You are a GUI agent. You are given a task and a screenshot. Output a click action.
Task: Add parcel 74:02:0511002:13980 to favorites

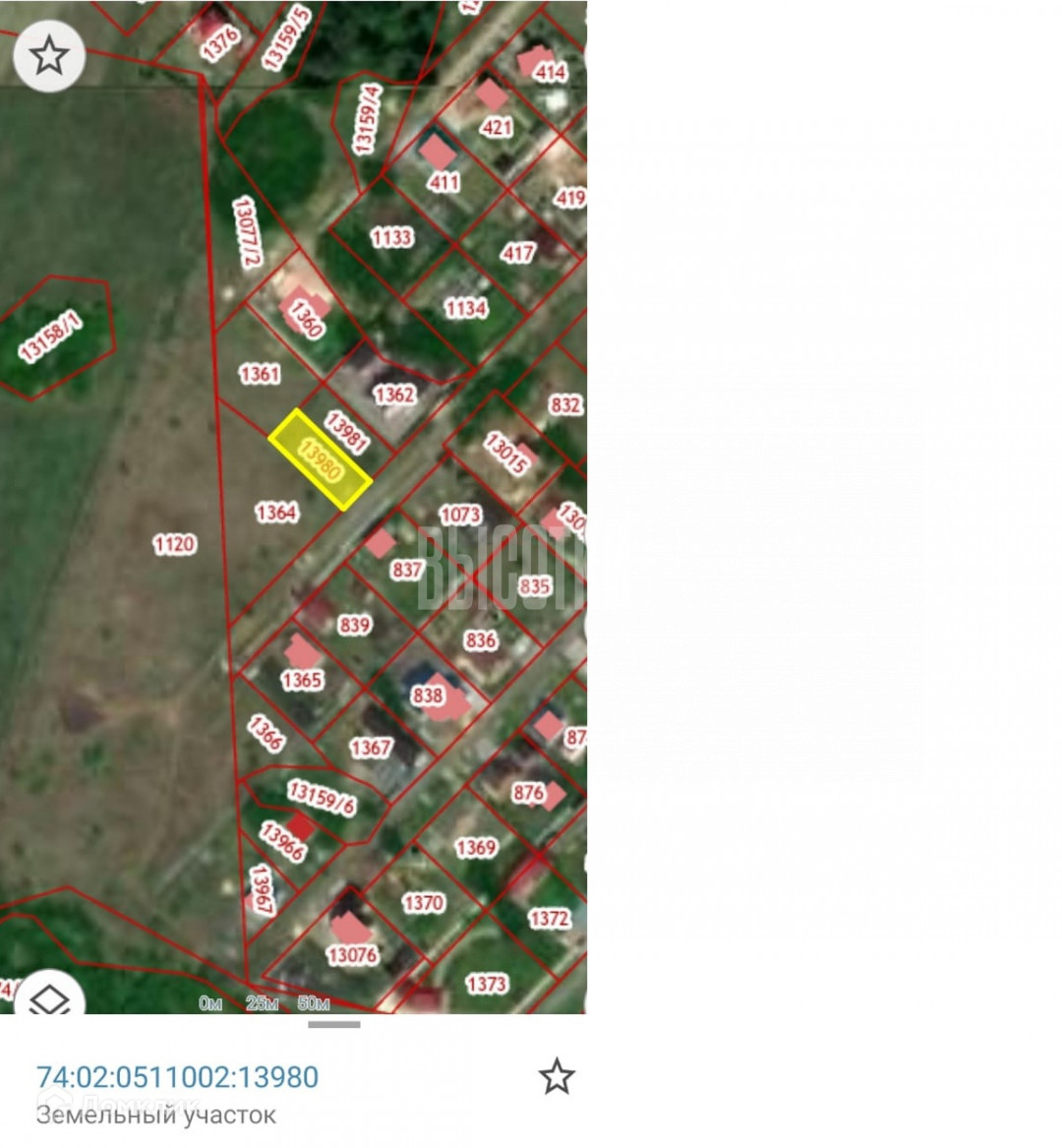click(x=556, y=1076)
